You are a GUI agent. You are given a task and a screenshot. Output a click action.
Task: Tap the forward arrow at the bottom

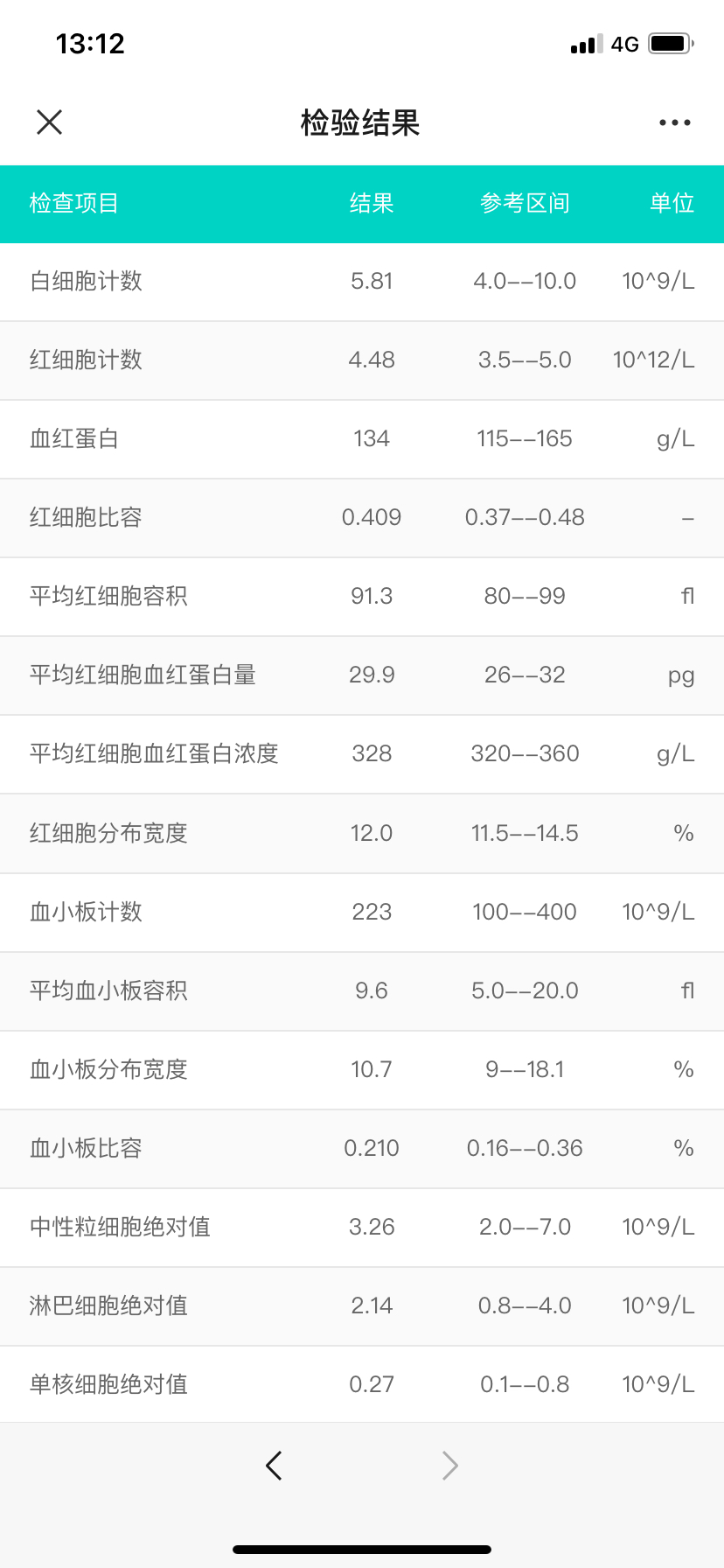(450, 1465)
